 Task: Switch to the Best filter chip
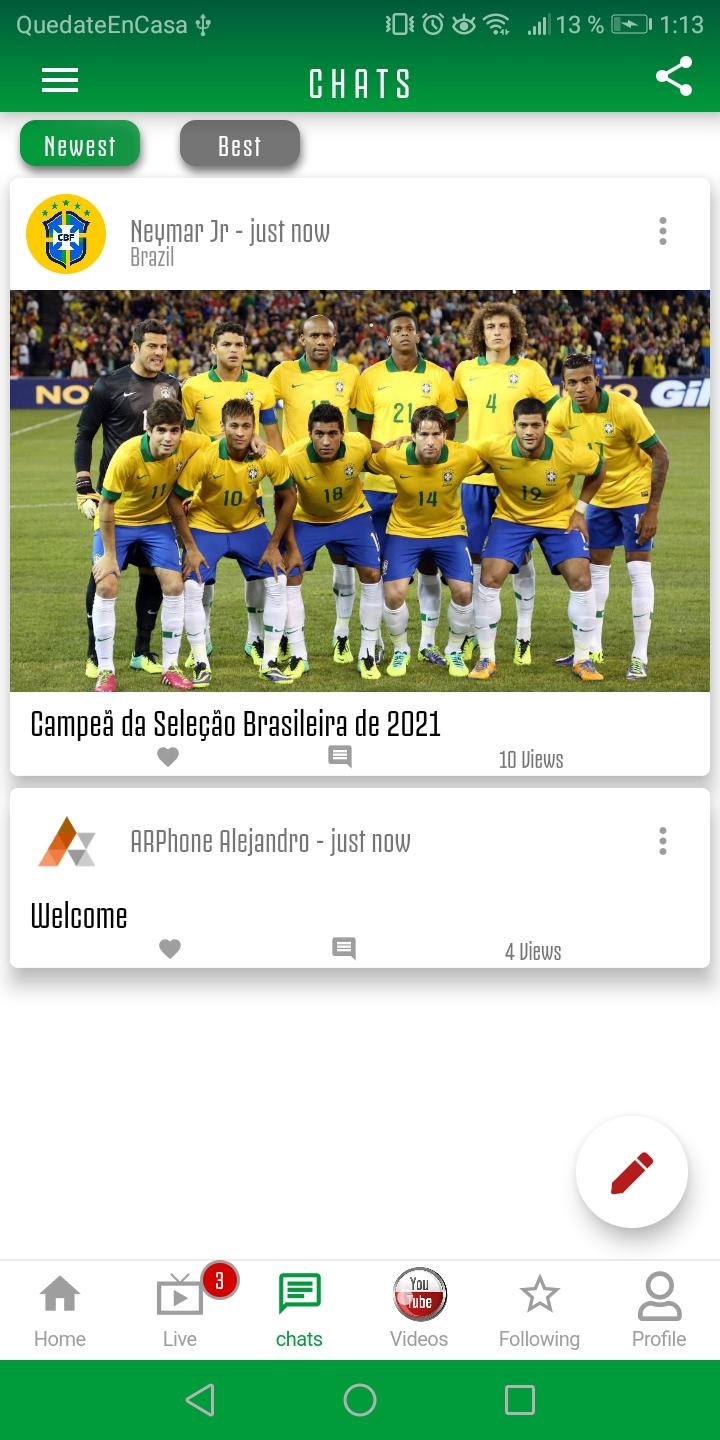(x=240, y=145)
